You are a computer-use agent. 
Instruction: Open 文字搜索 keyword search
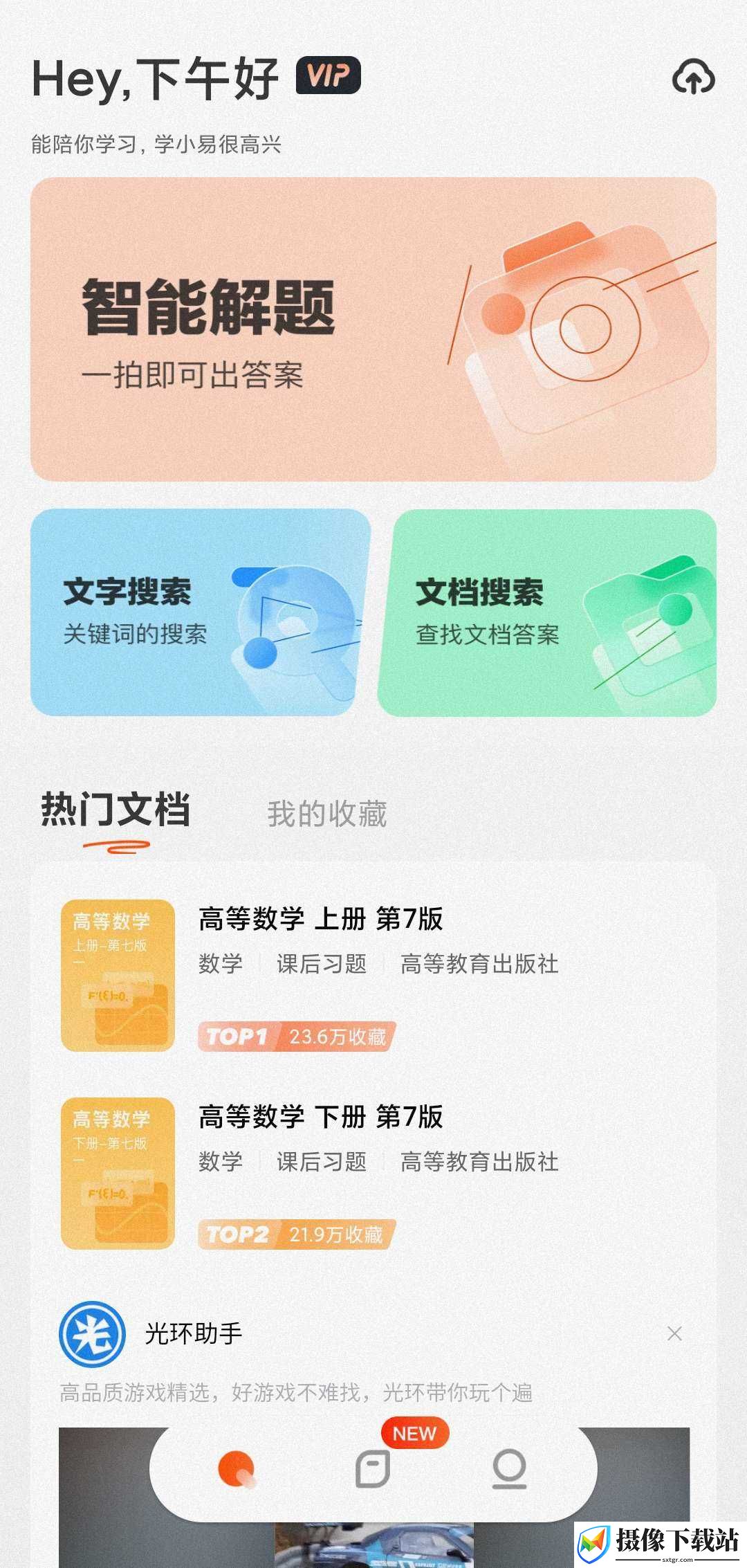pos(201,612)
